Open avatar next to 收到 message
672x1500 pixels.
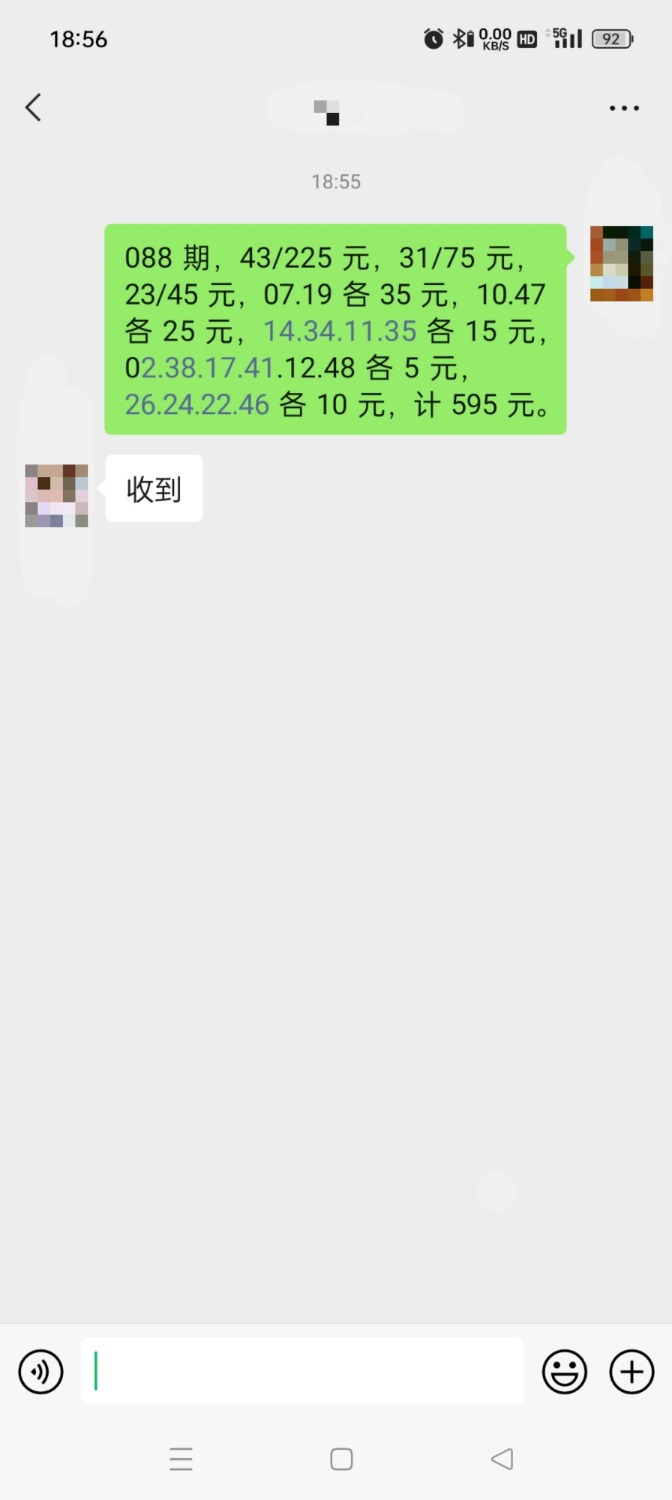click(x=56, y=495)
